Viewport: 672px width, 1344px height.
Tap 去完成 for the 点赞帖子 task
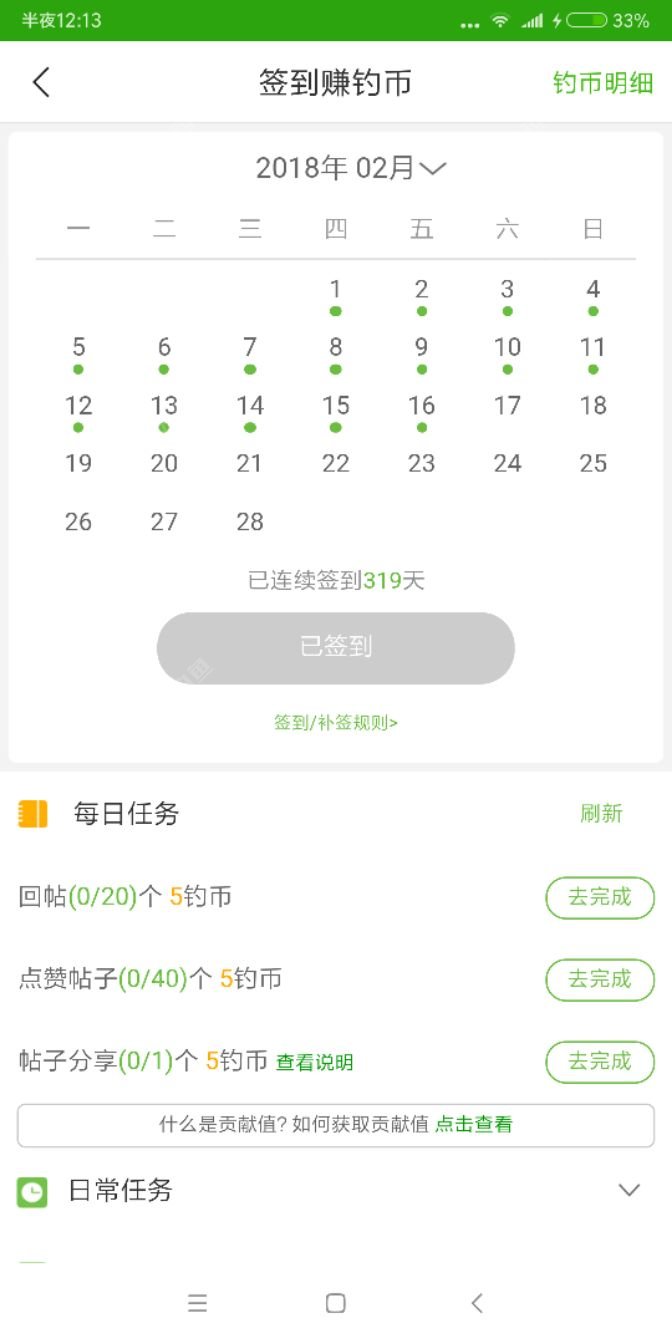(x=600, y=979)
